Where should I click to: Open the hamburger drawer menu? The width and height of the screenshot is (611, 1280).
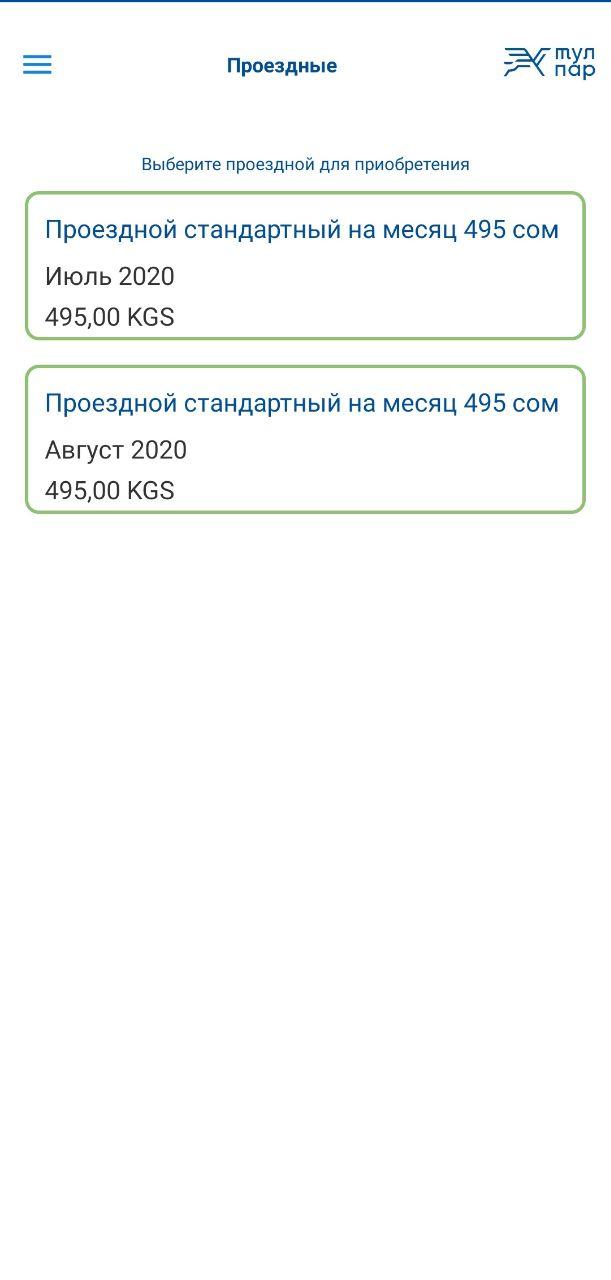(x=37, y=65)
